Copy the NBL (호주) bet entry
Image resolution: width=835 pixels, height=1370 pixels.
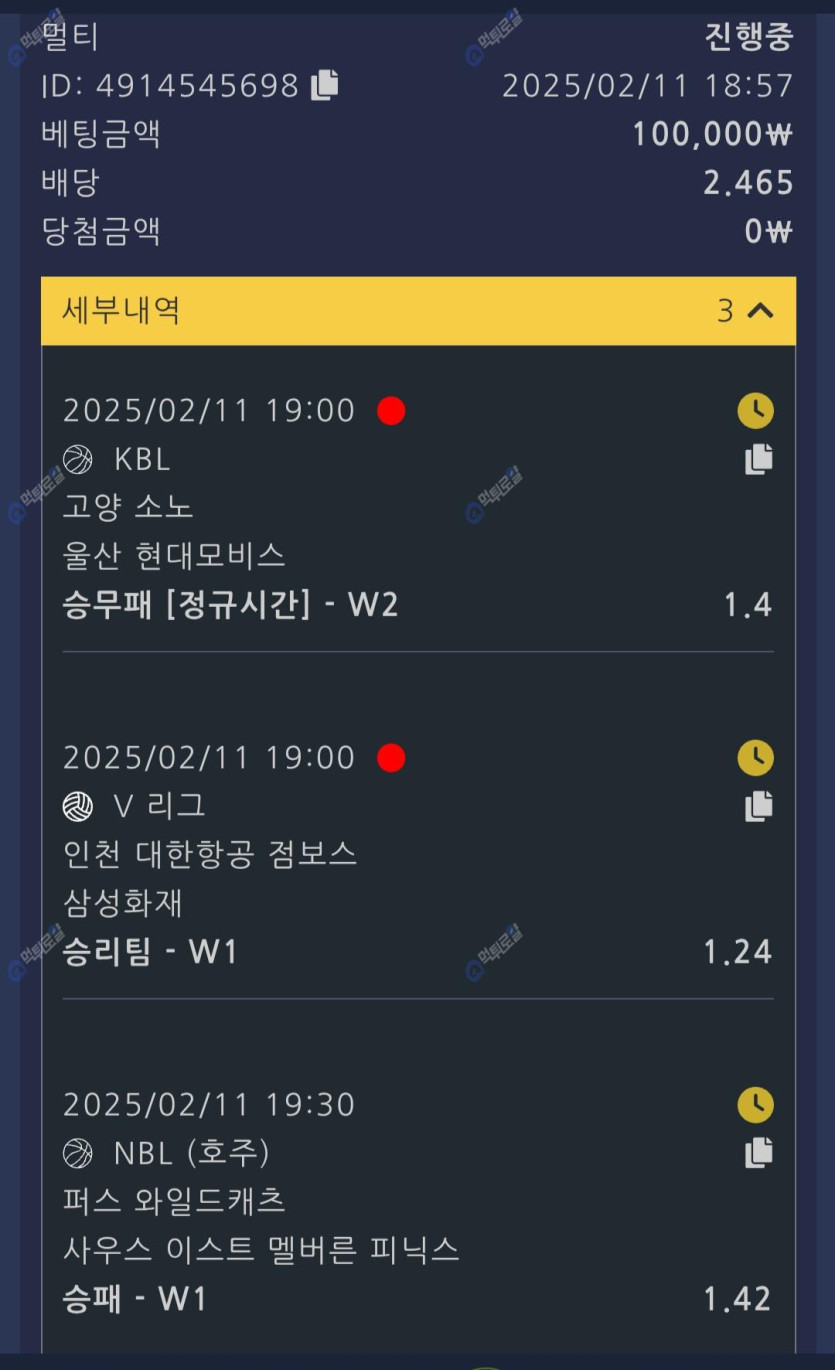pos(759,1153)
